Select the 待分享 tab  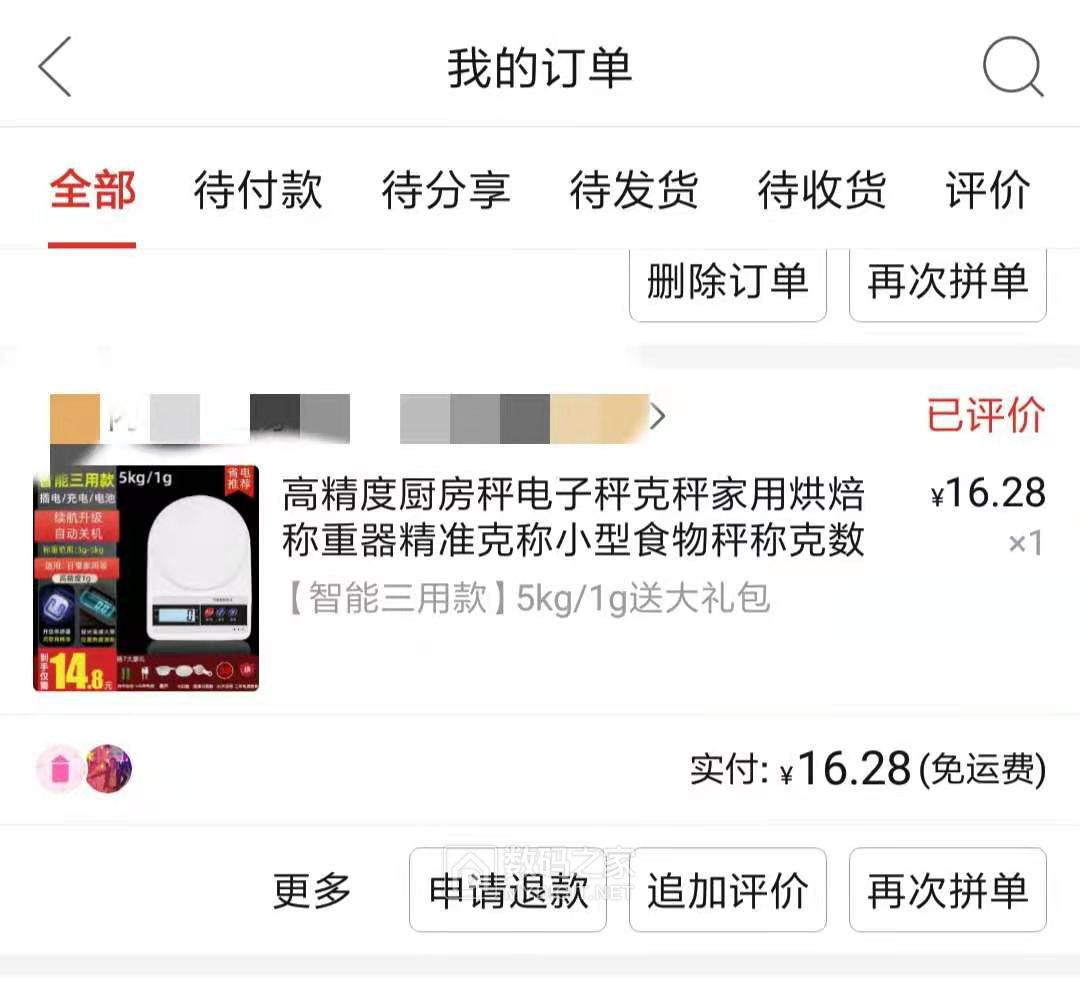pos(446,190)
